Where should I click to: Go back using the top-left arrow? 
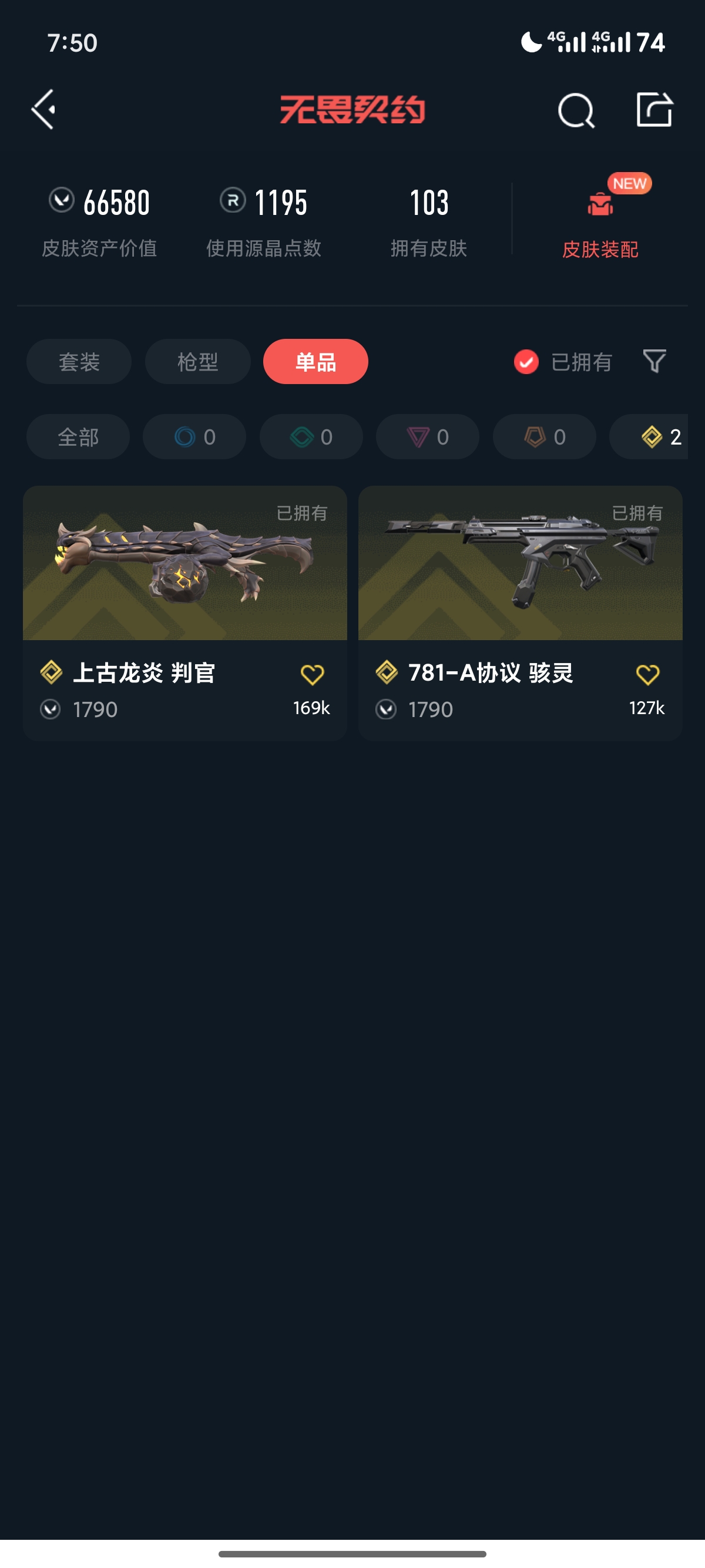[x=44, y=110]
